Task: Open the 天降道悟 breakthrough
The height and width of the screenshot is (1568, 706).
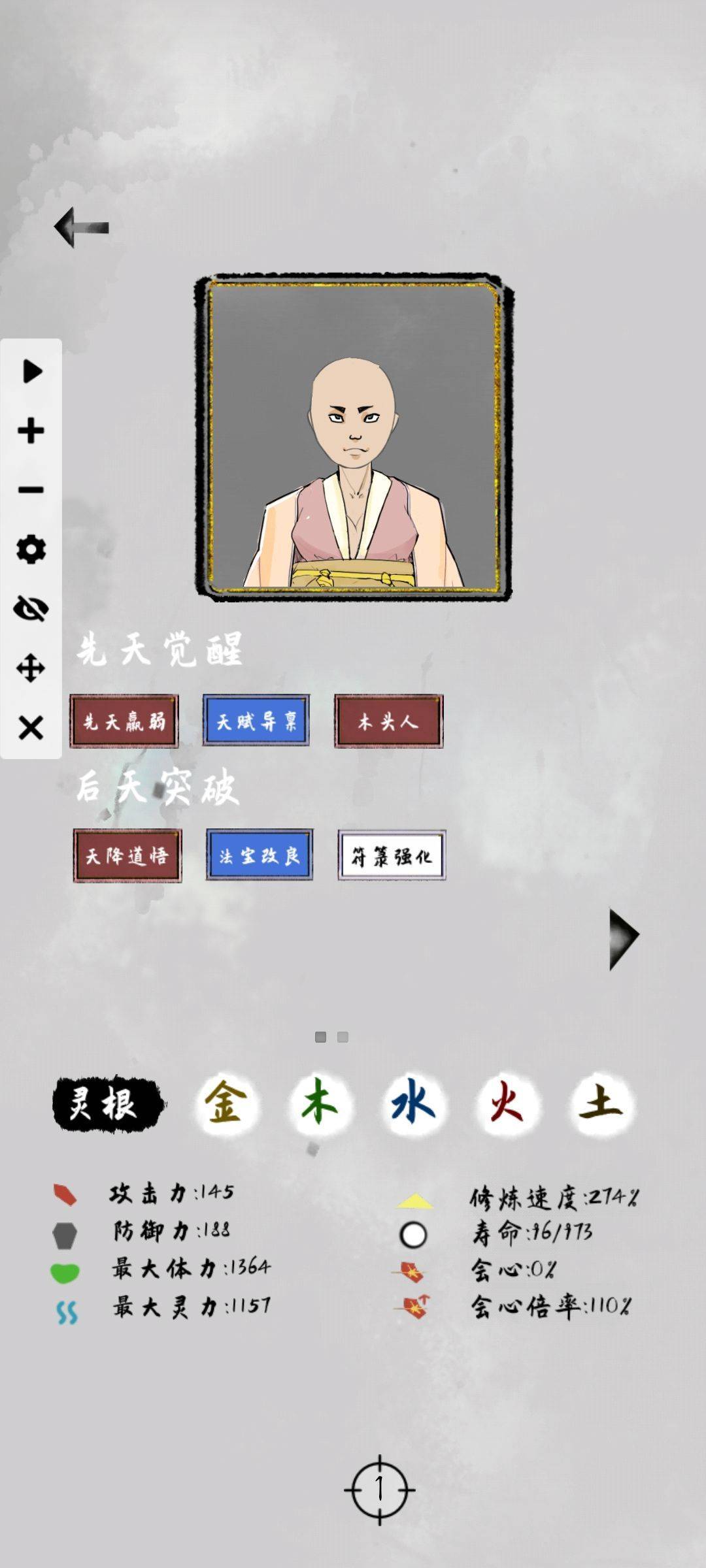Action: click(127, 855)
